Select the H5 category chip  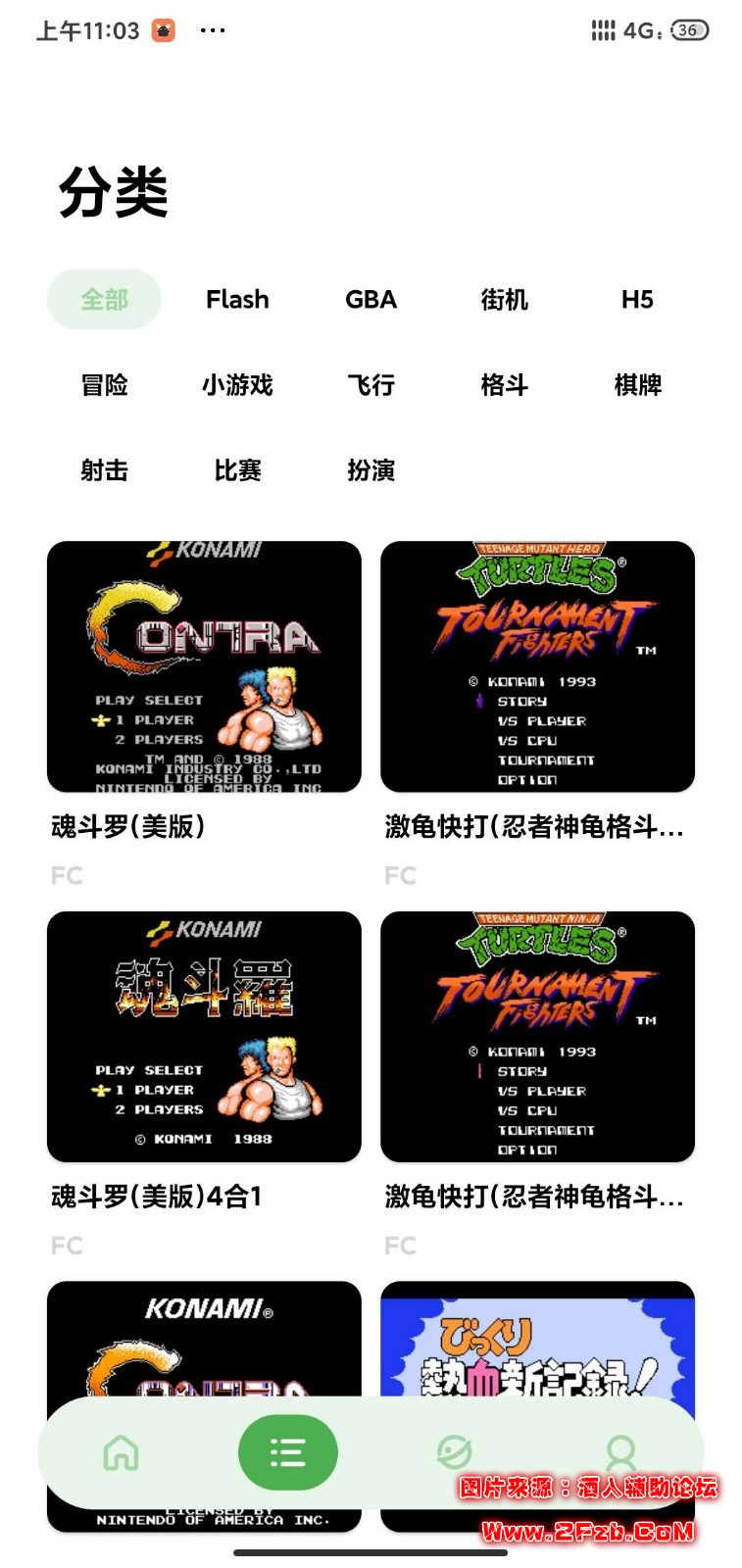pyautogui.click(x=637, y=299)
